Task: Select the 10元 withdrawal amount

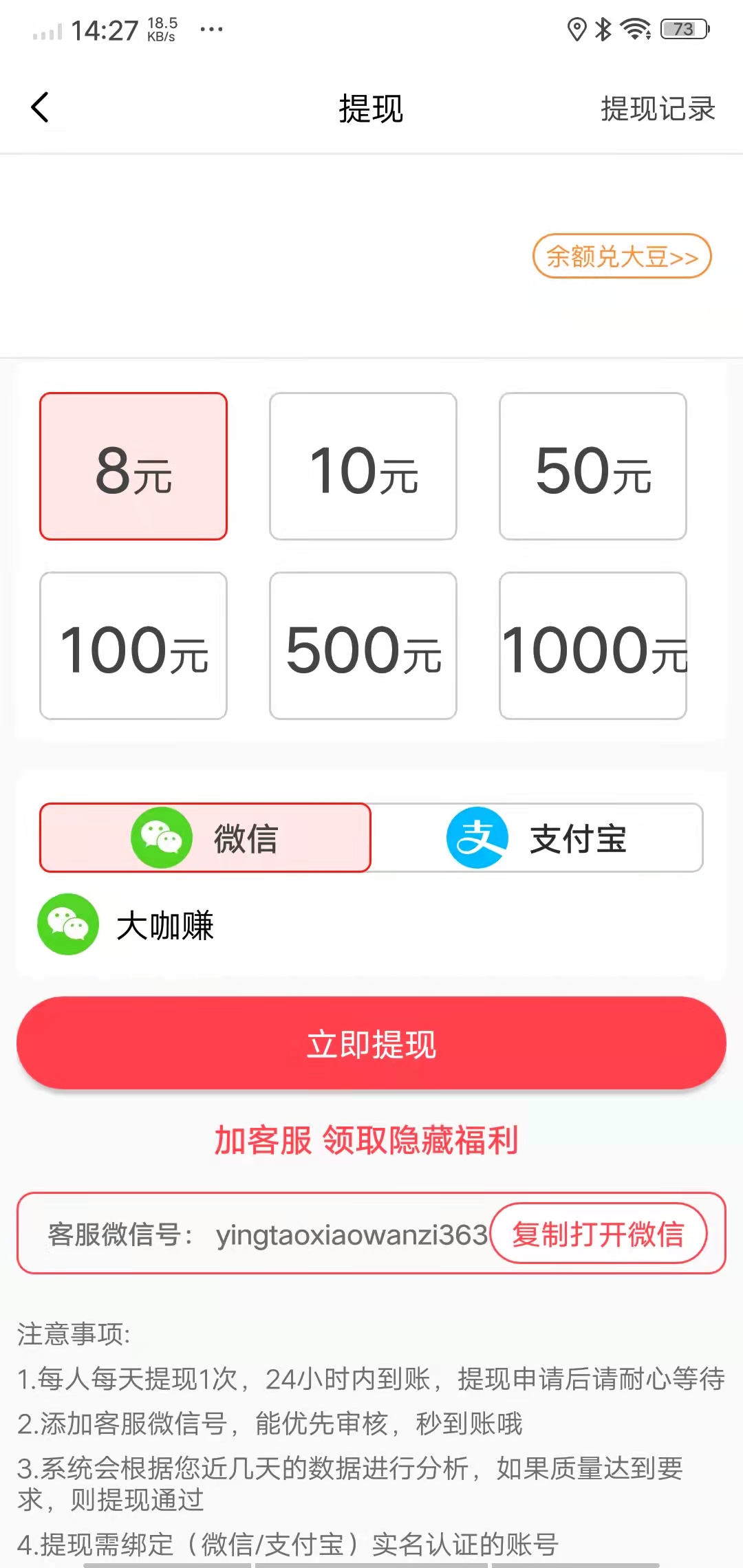Action: coord(363,466)
